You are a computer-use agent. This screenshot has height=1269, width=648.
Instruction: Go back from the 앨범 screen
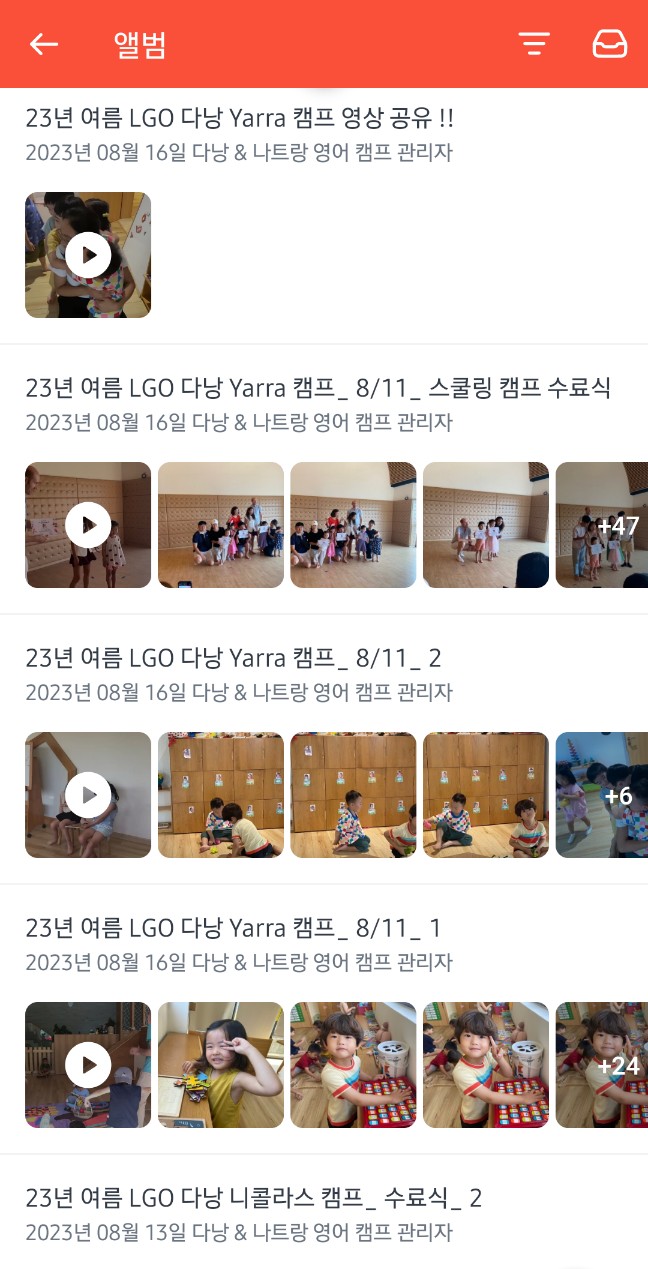click(x=44, y=44)
